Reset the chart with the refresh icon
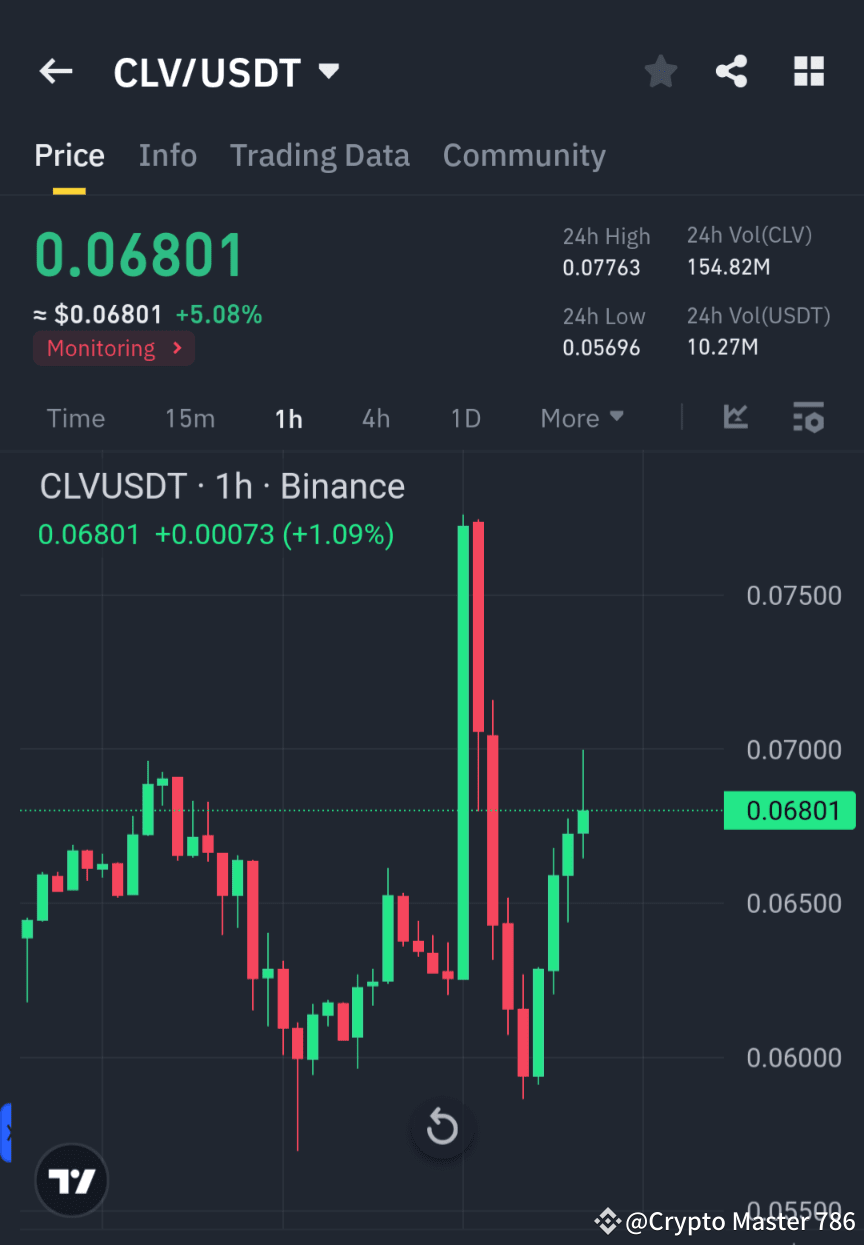Screen dimensions: 864x1245 pos(441,1127)
